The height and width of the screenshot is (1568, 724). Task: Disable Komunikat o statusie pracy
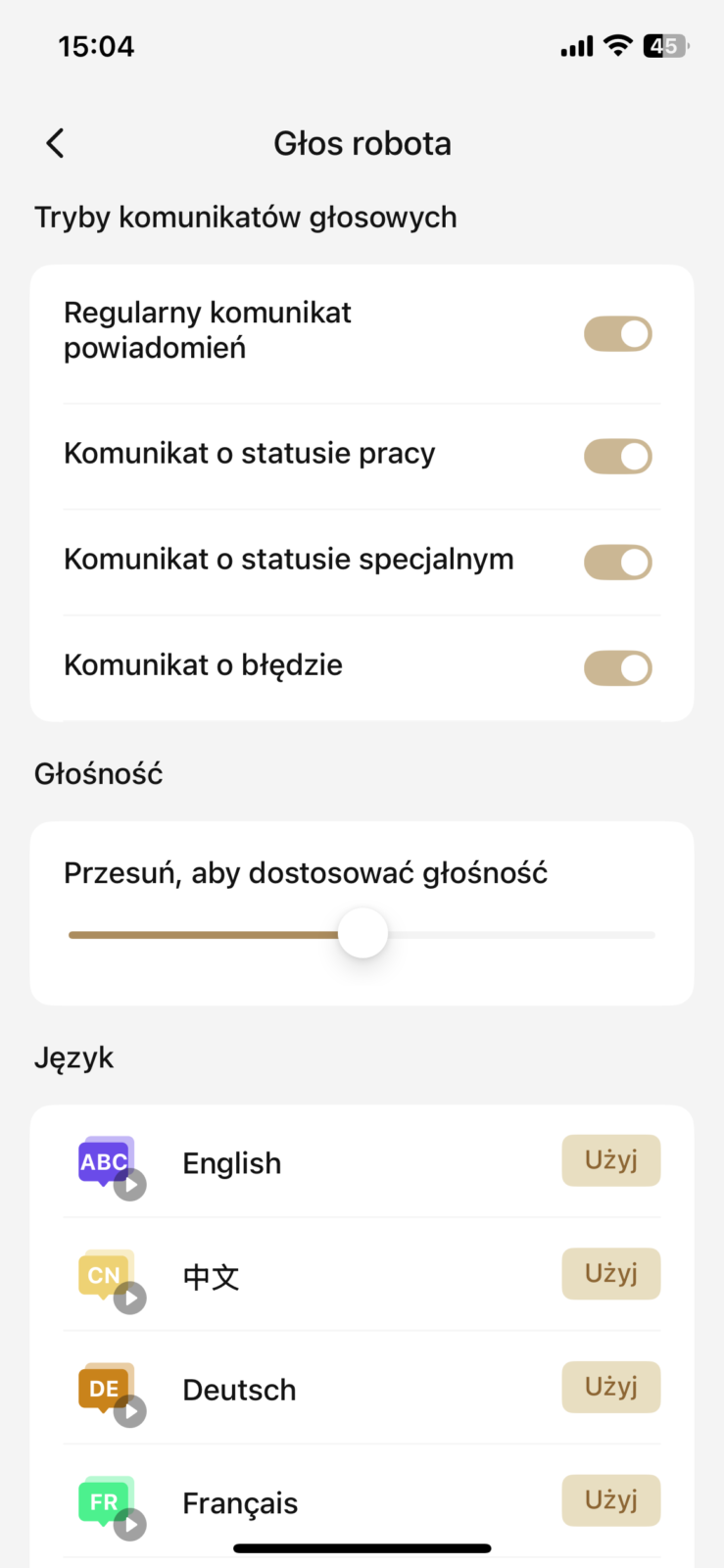point(617,456)
